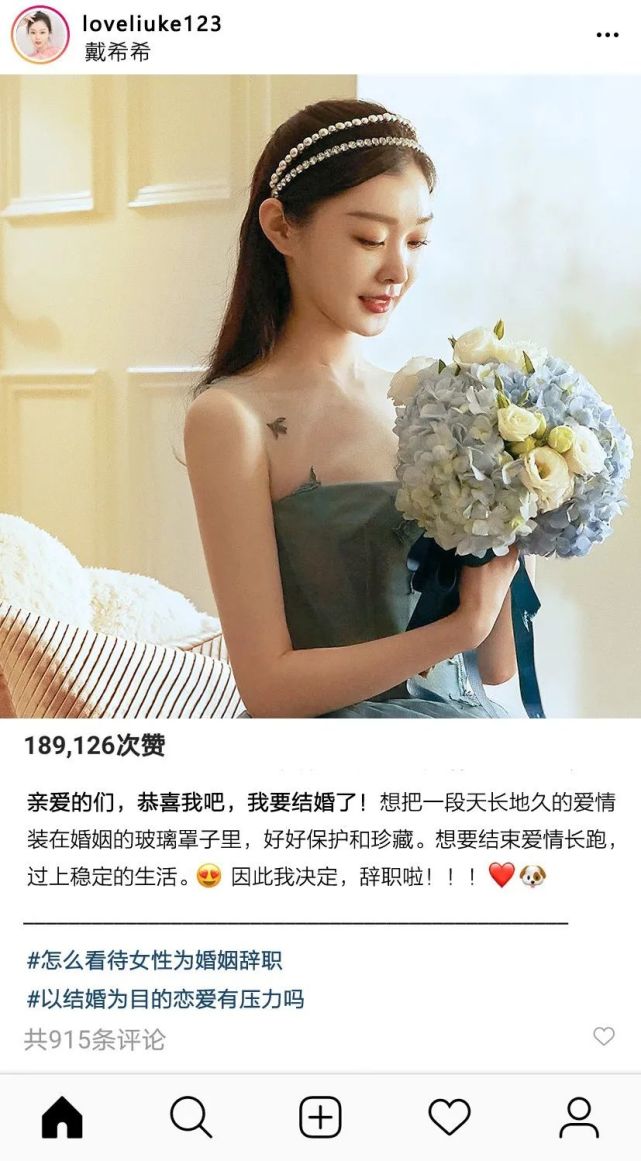Create a new post with plus

[x=320, y=1117]
